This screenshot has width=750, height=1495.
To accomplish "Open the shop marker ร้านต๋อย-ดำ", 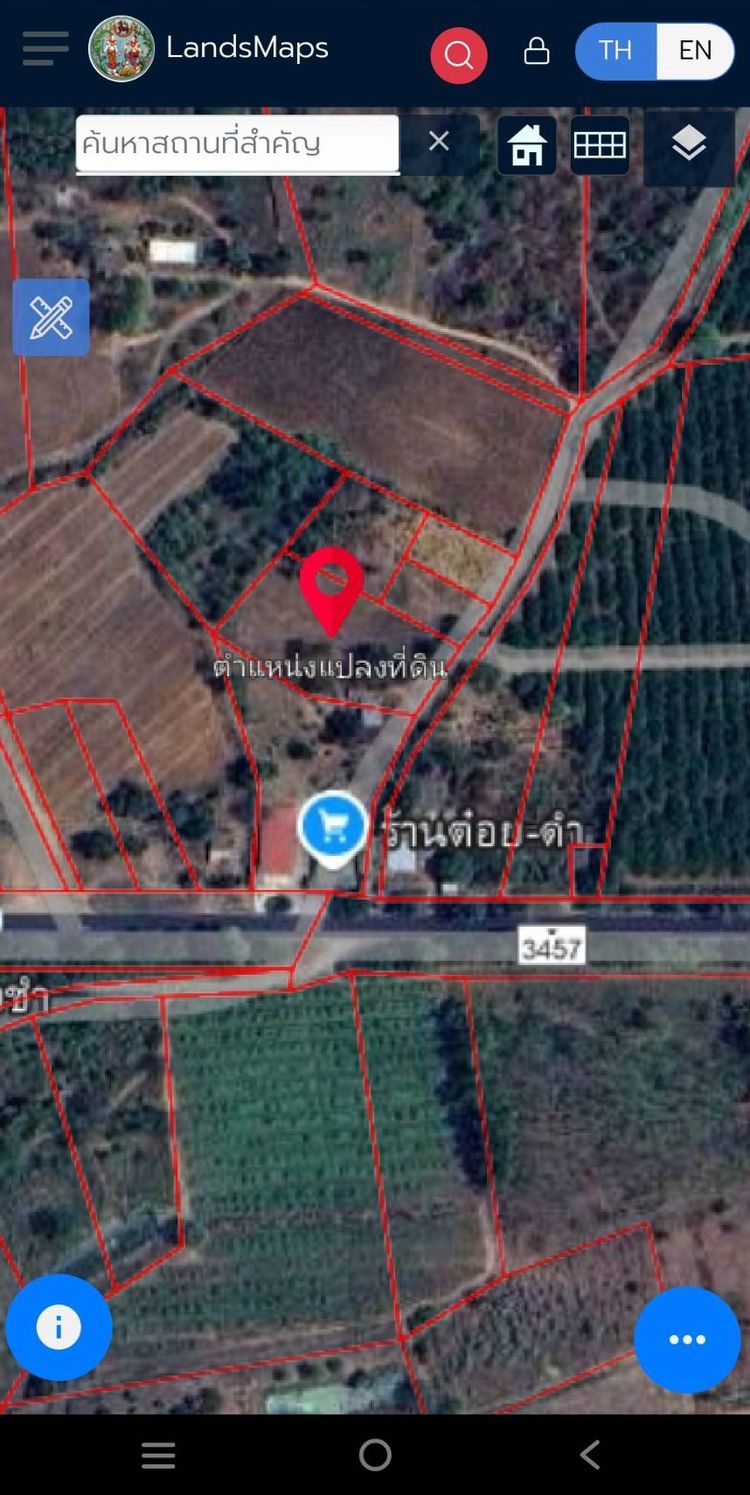I will pos(333,827).
